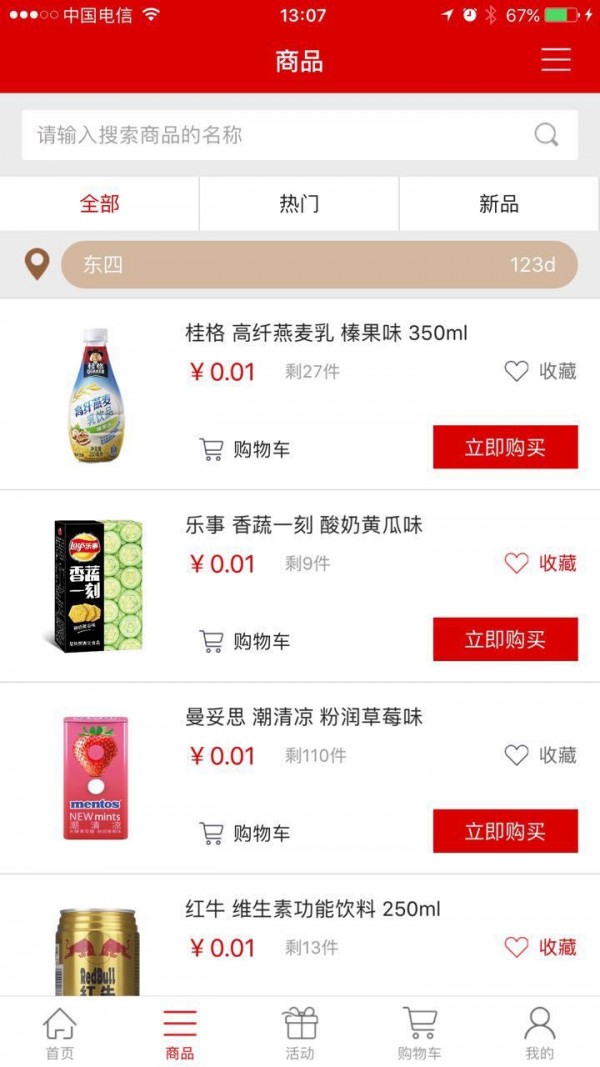Add 桂格 高纤燕麦乳 to 购物车
Image resolution: width=600 pixels, height=1067 pixels.
tap(245, 449)
